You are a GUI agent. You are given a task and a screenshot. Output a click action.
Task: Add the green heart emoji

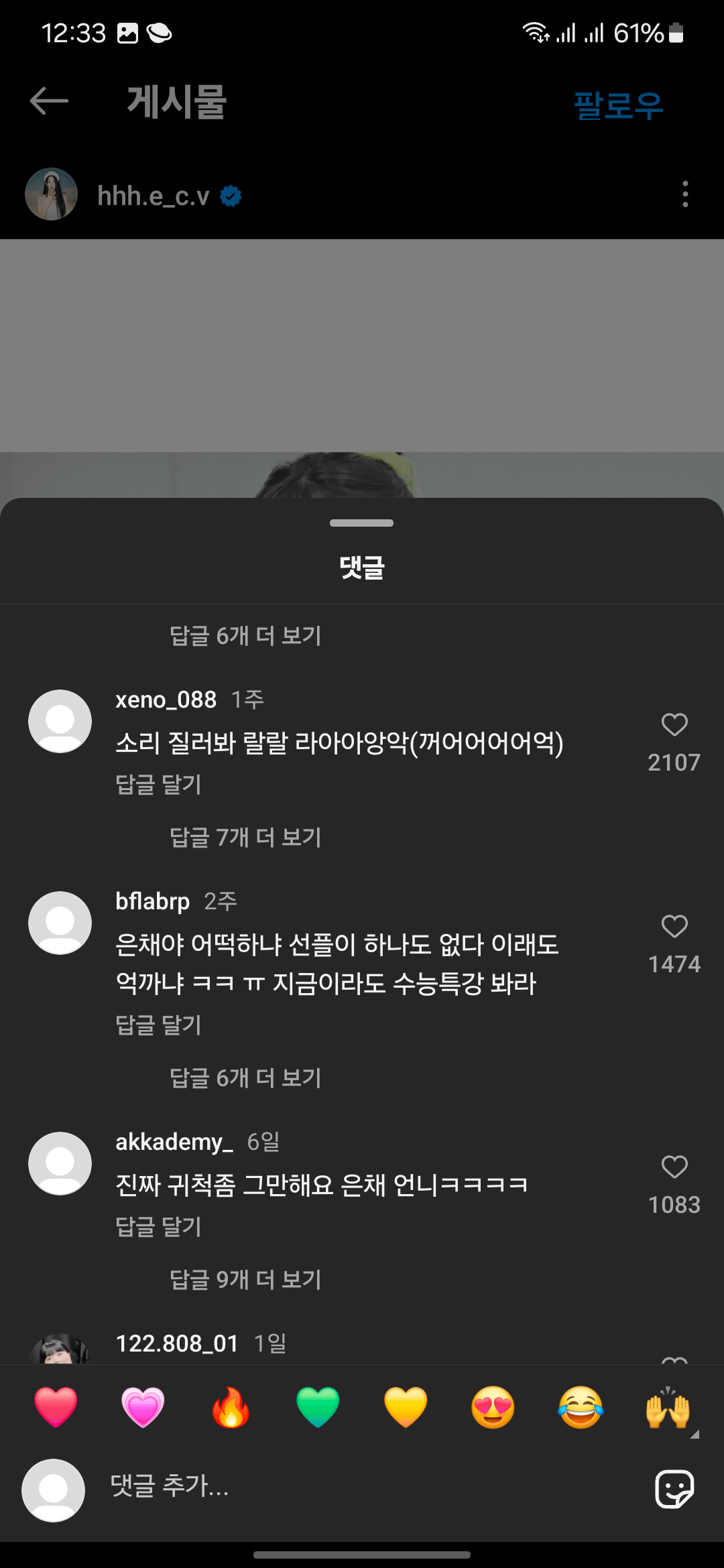pyautogui.click(x=318, y=1408)
